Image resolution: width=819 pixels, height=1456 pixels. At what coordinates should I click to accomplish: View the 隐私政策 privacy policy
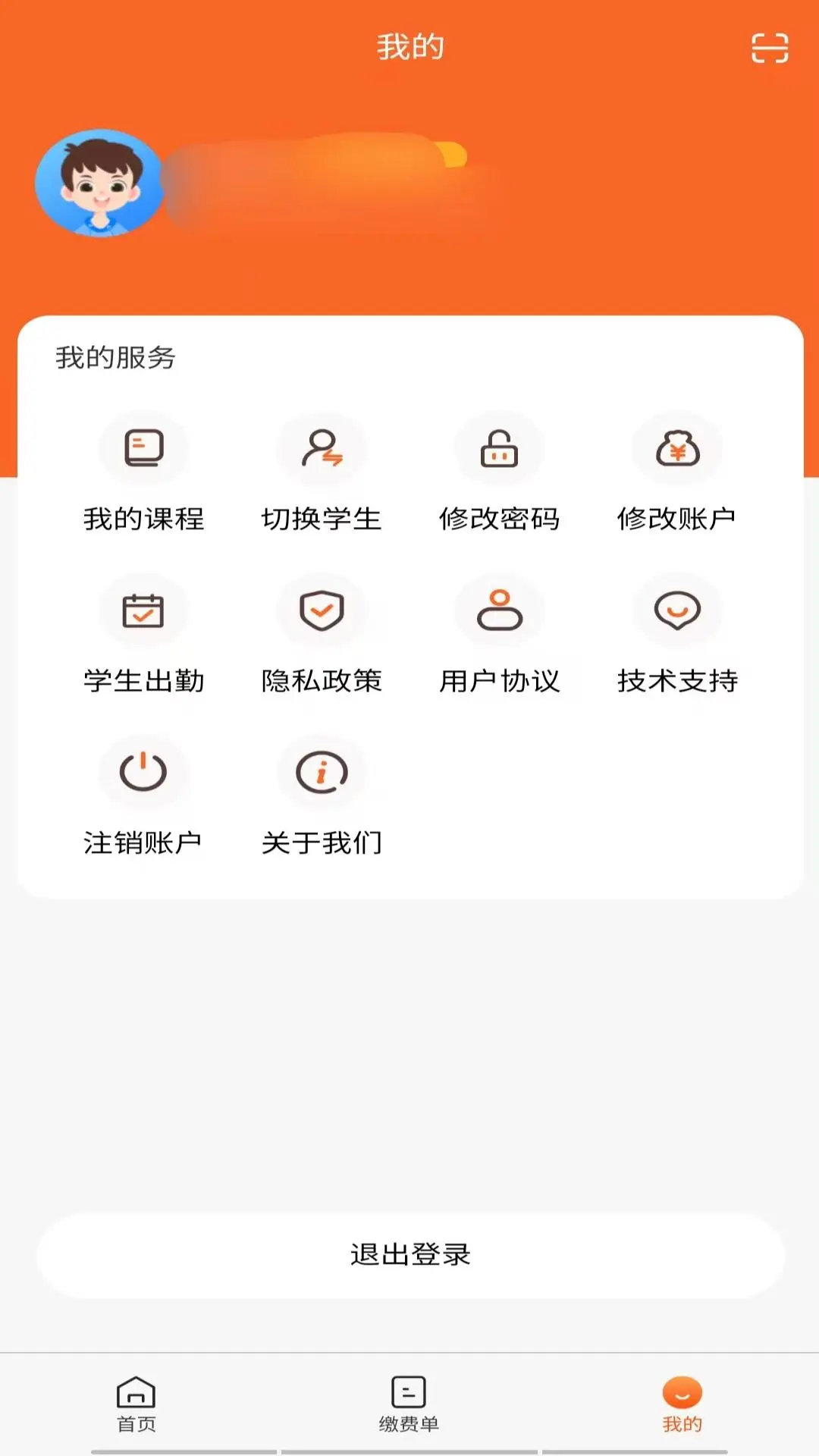point(322,637)
